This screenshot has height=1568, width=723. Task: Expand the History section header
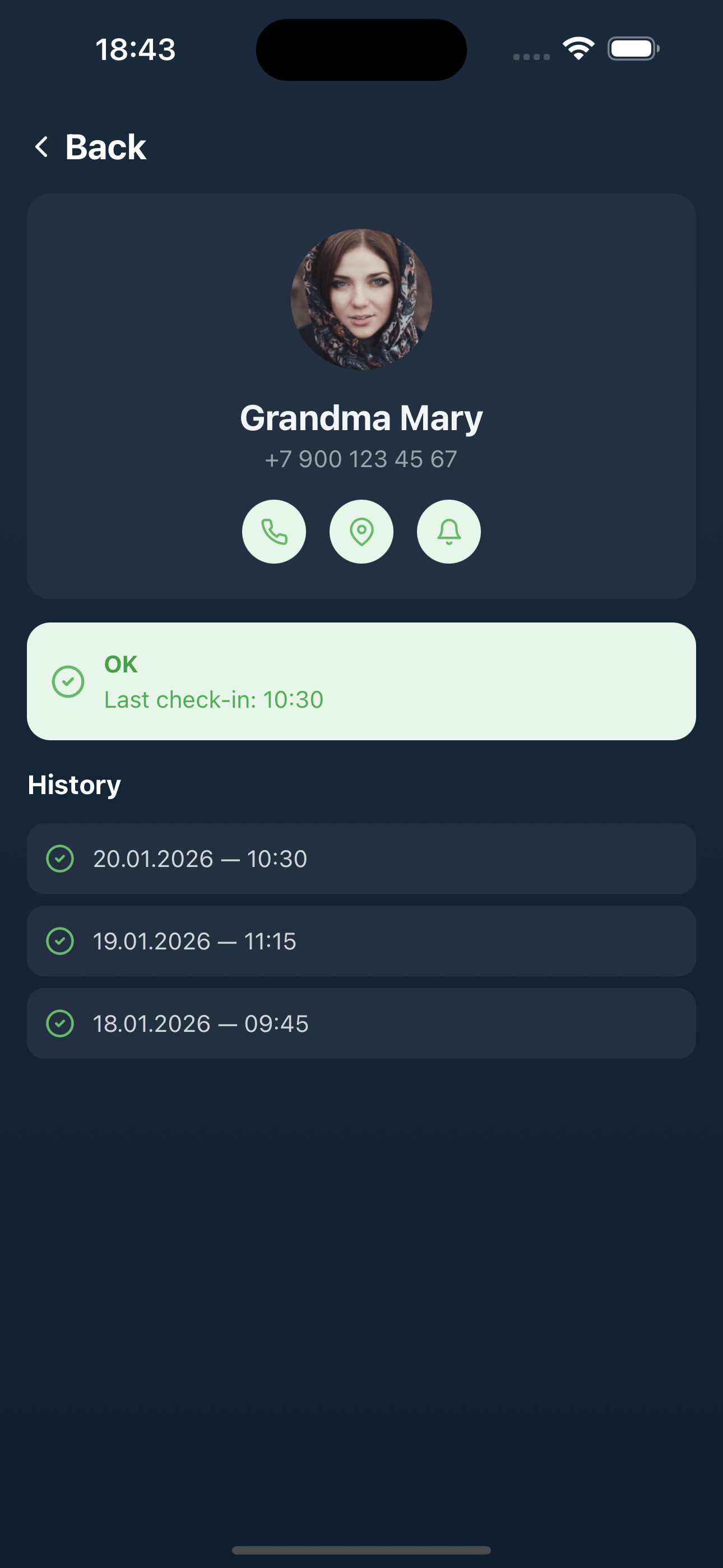[x=74, y=785]
